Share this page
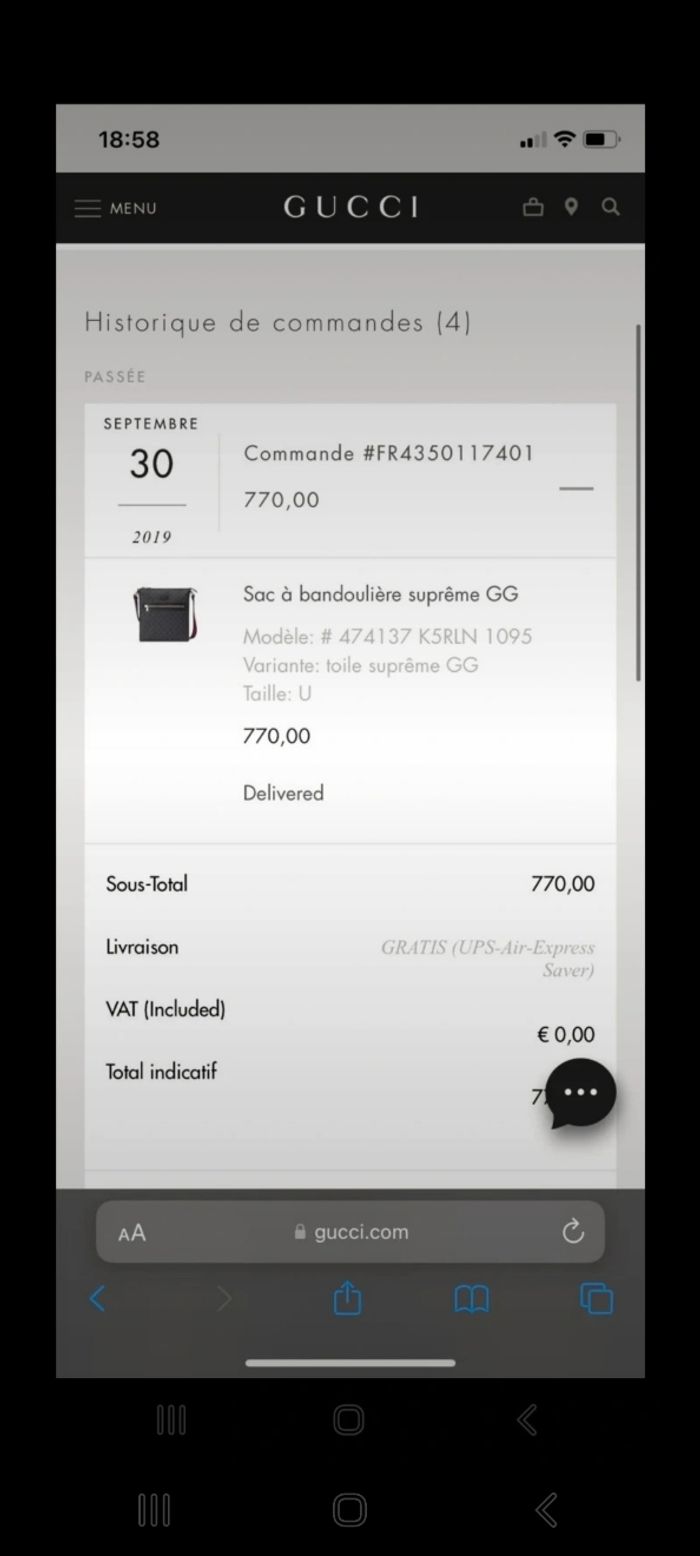Viewport: 700px width, 1556px height. (347, 1299)
